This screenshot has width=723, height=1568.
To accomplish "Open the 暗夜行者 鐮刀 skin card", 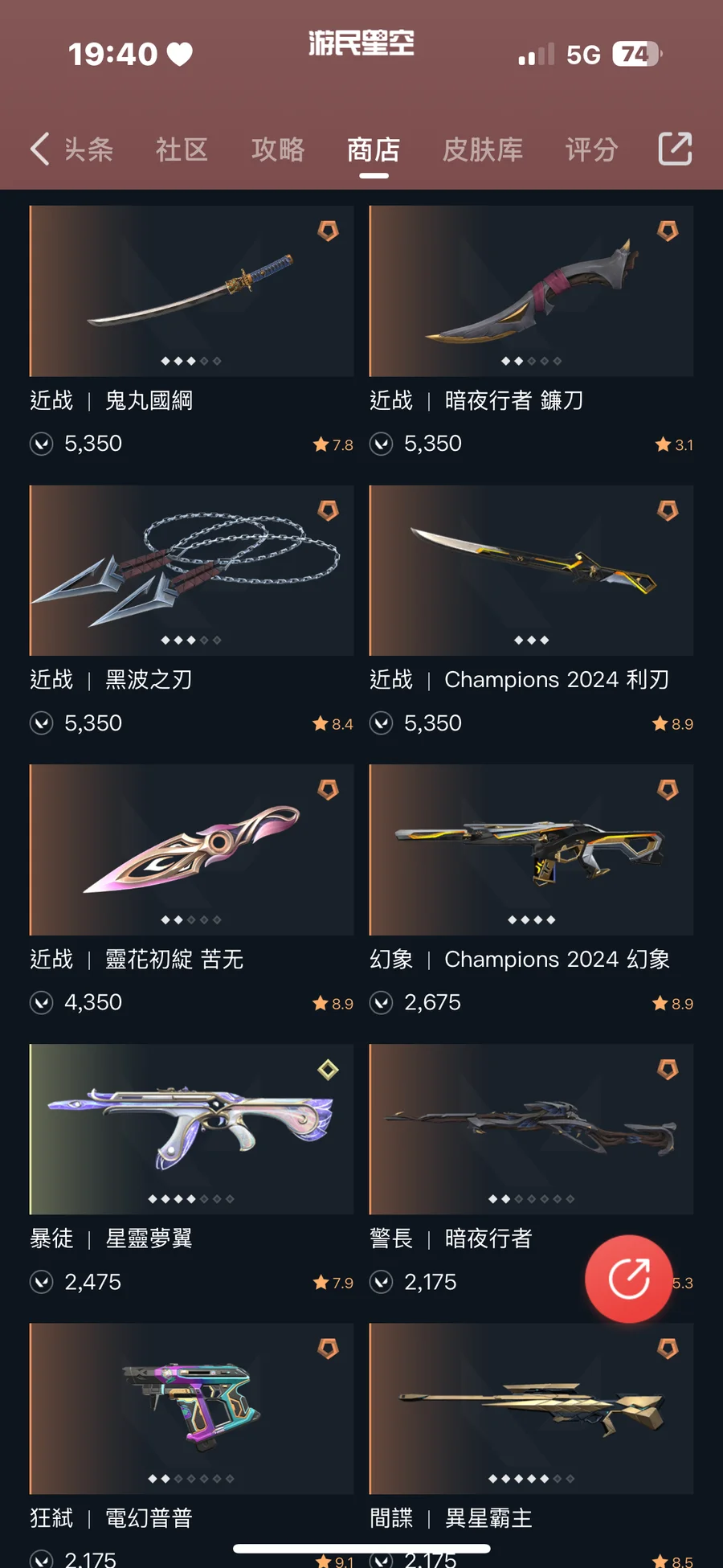I will click(x=531, y=331).
